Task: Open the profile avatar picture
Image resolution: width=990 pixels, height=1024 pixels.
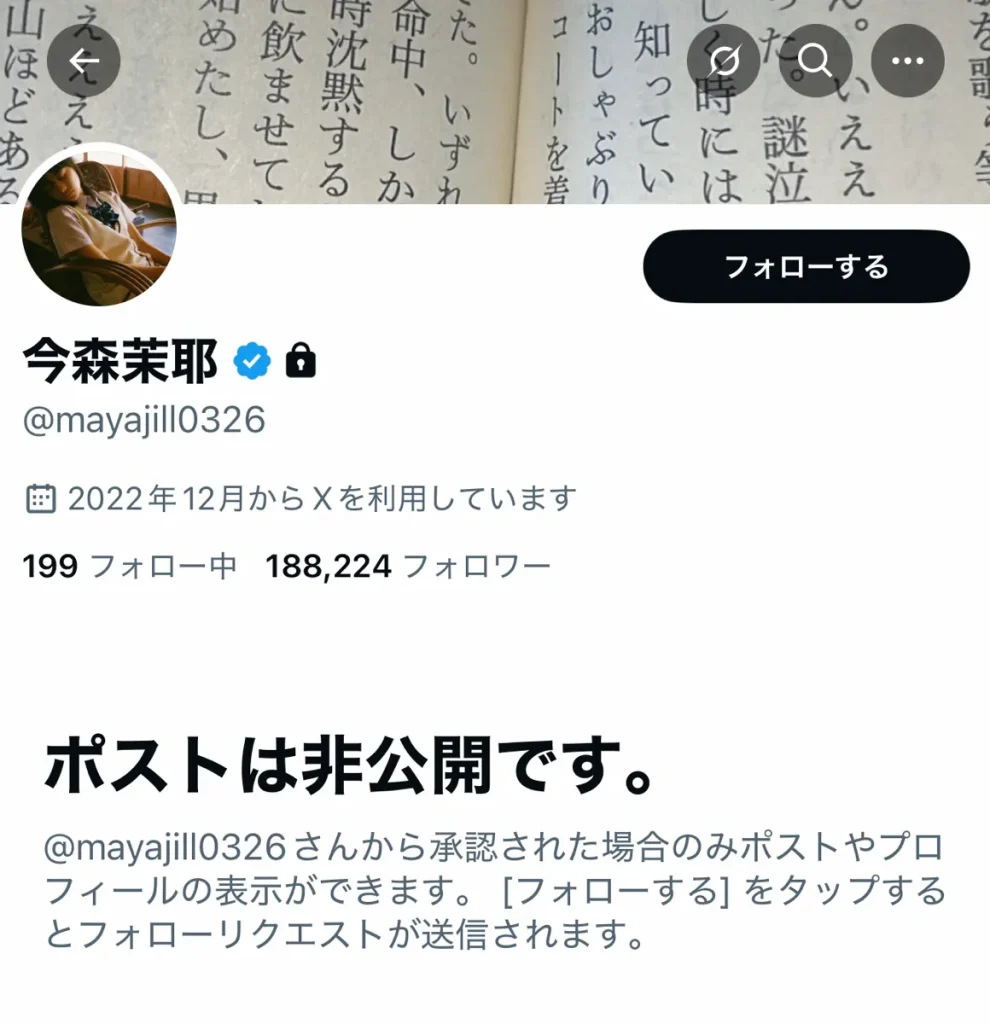Action: [98, 228]
